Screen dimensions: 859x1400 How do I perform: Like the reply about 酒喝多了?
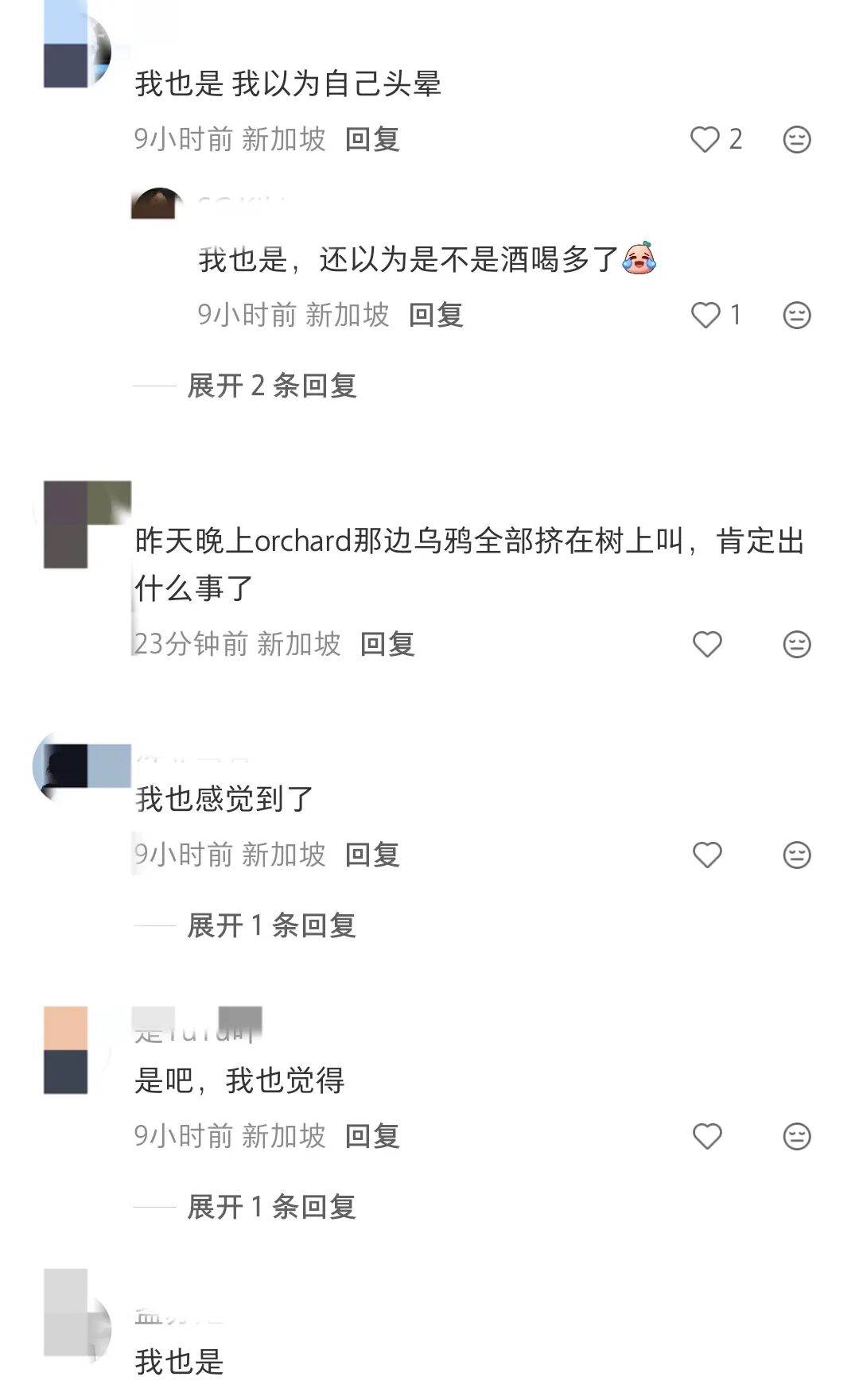(705, 316)
